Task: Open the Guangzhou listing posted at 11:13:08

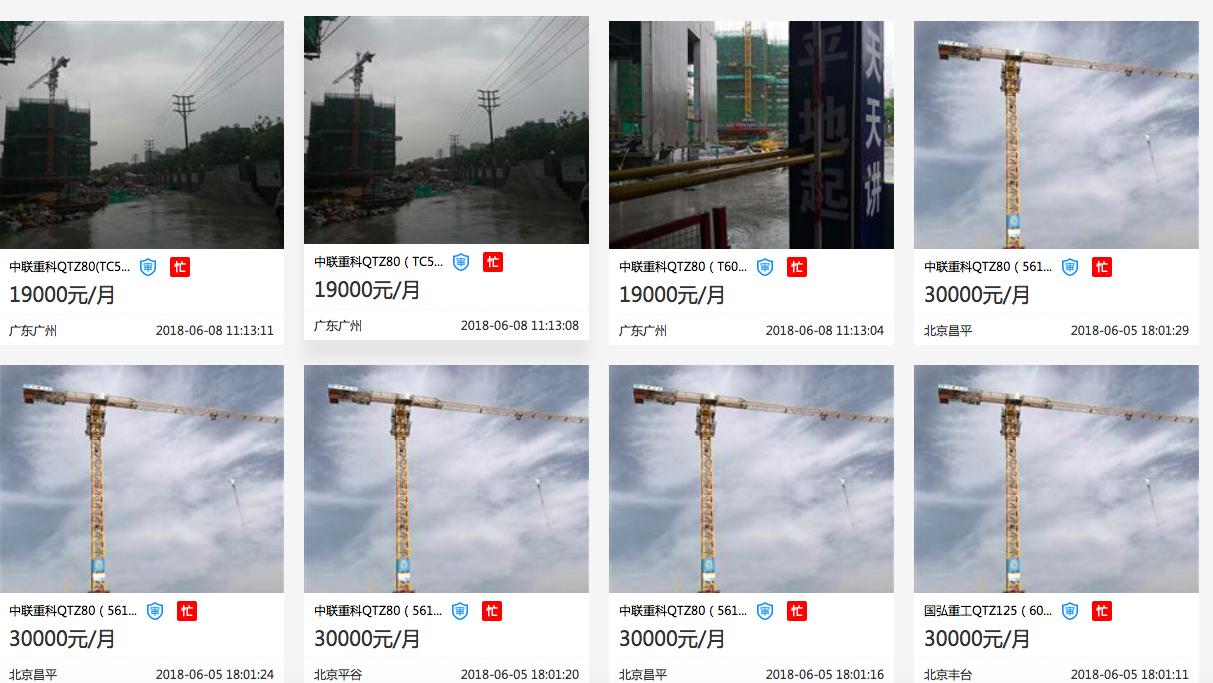Action: (x=446, y=178)
